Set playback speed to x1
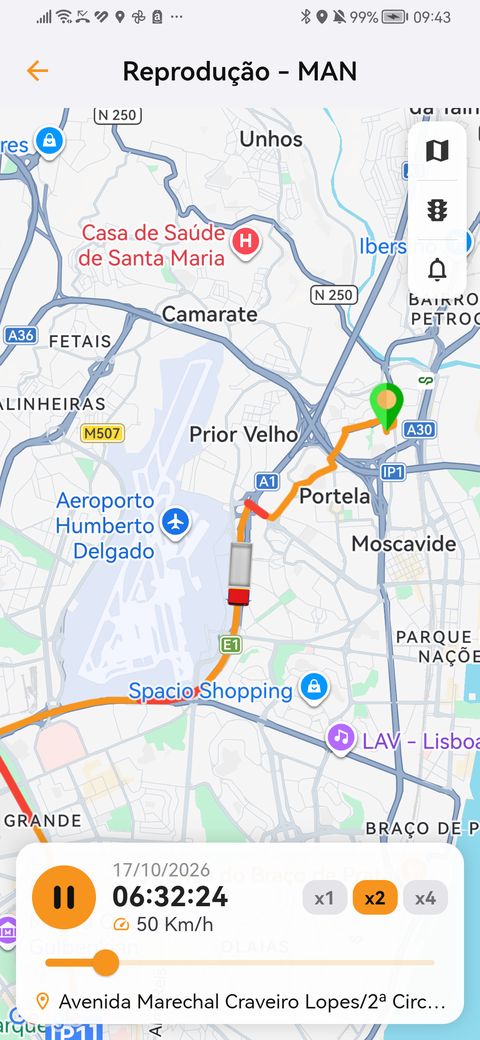Image resolution: width=480 pixels, height=1040 pixels. 324,898
